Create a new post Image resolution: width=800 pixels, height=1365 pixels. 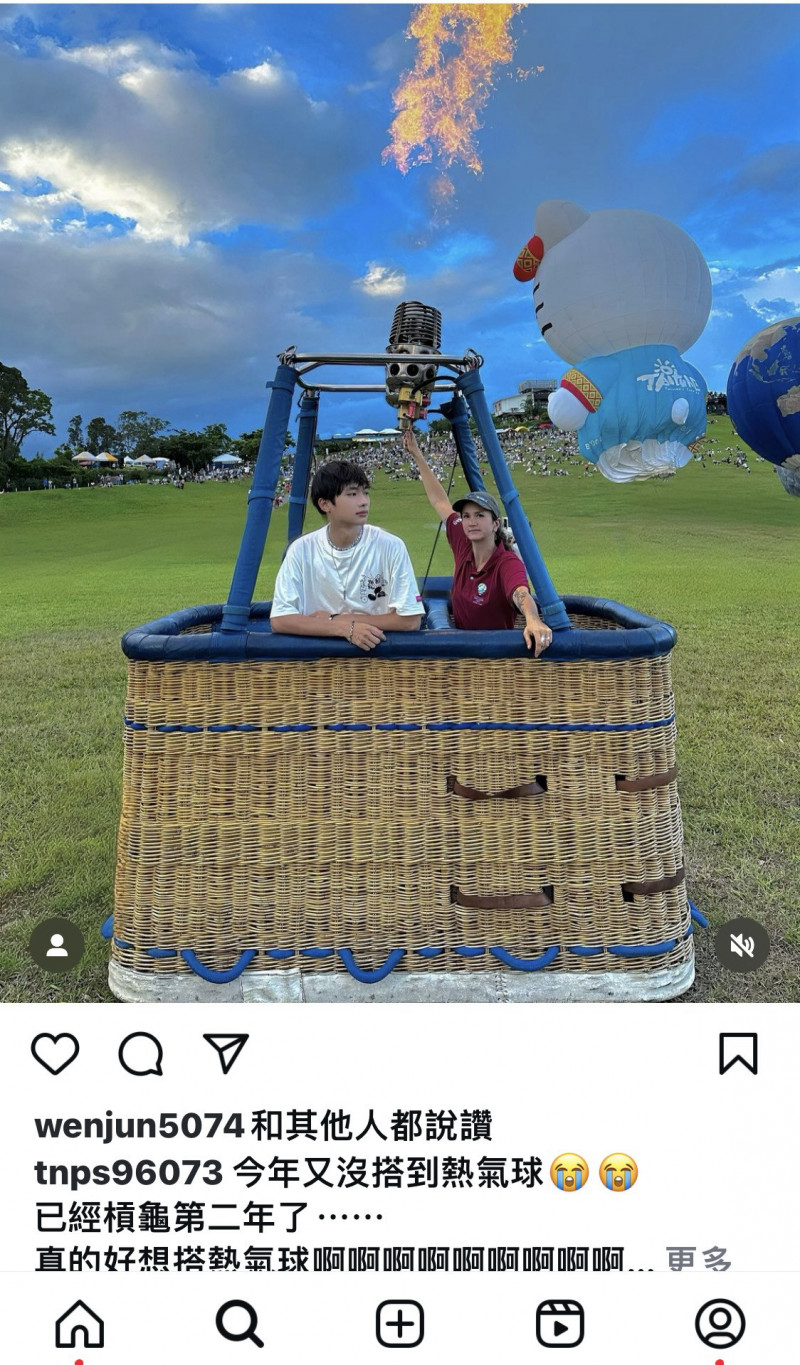(400, 1324)
